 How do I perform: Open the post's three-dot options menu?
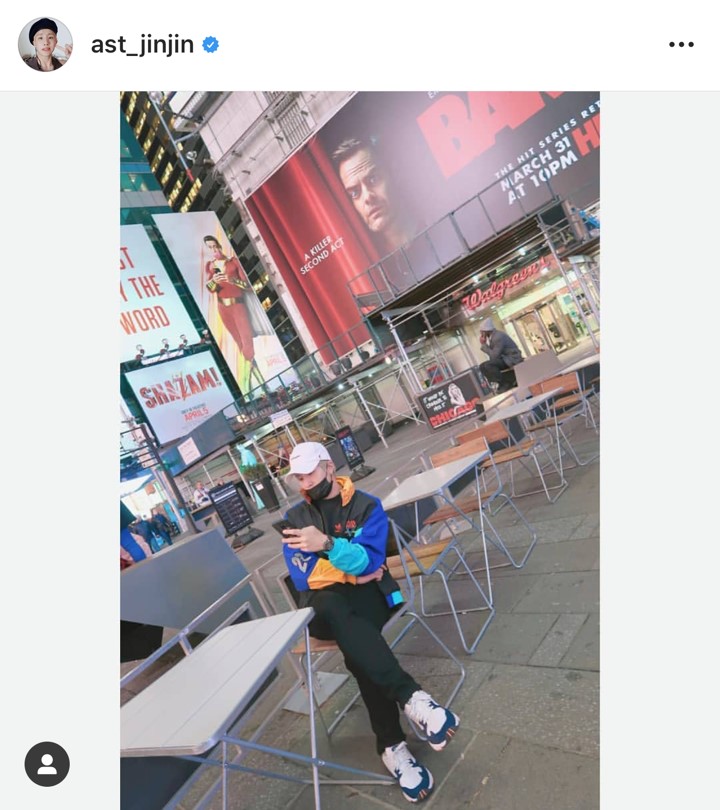681,45
